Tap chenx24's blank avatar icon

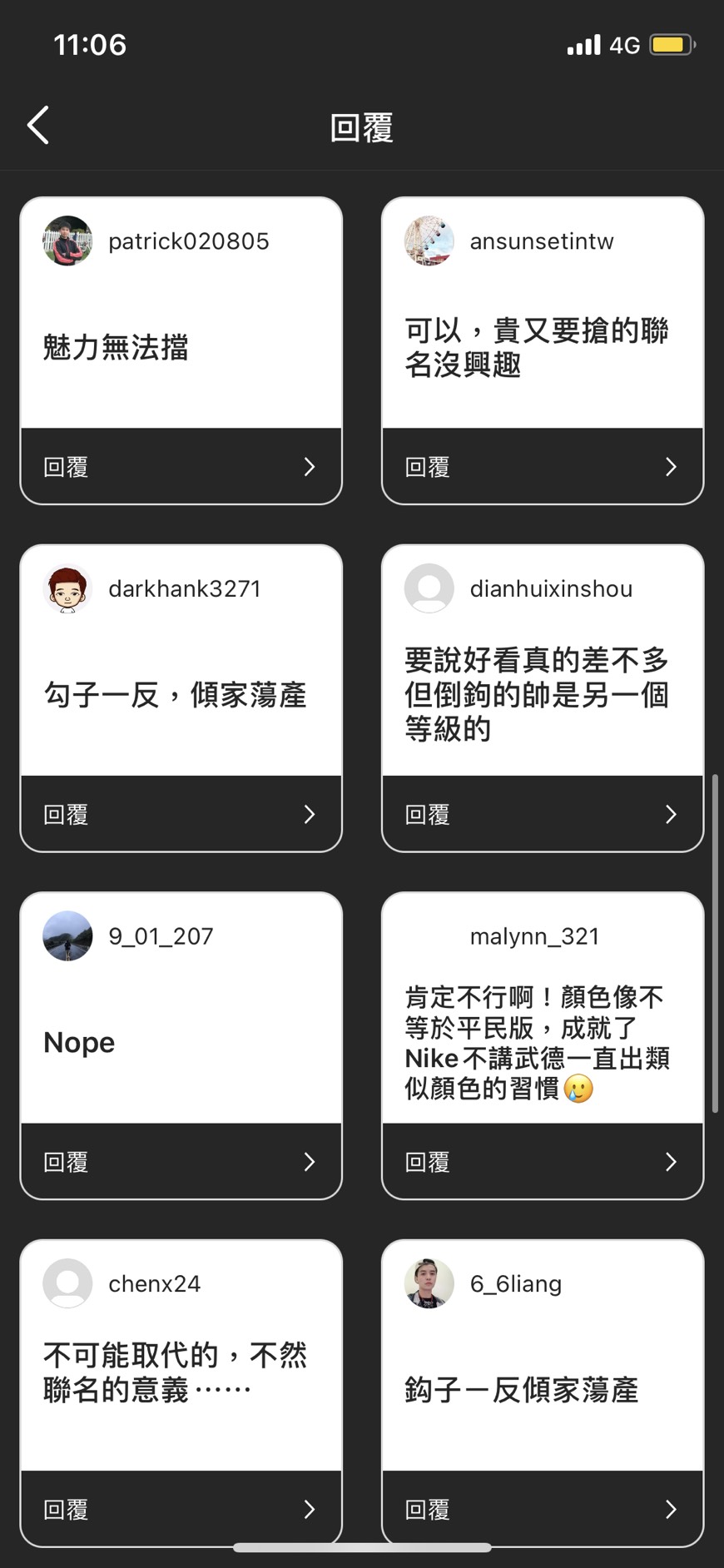tap(67, 1283)
